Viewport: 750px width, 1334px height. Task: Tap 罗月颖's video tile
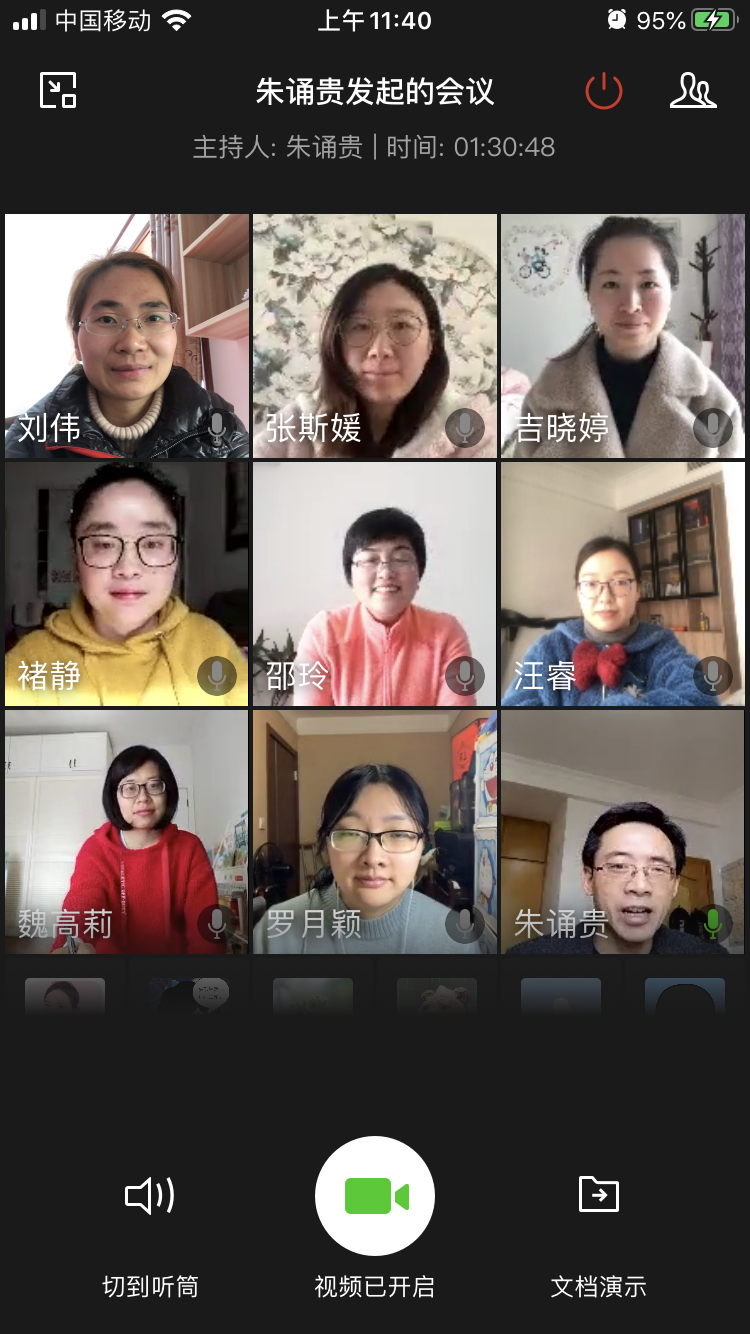375,832
